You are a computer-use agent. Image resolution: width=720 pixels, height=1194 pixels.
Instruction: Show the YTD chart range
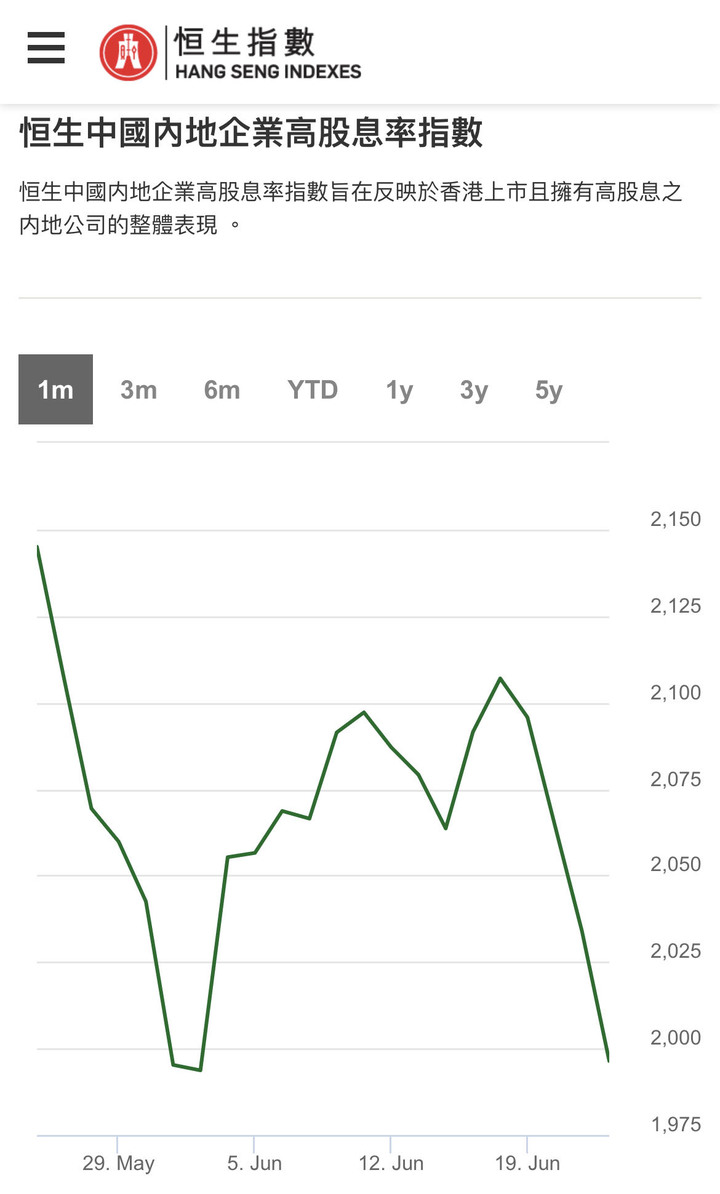312,389
